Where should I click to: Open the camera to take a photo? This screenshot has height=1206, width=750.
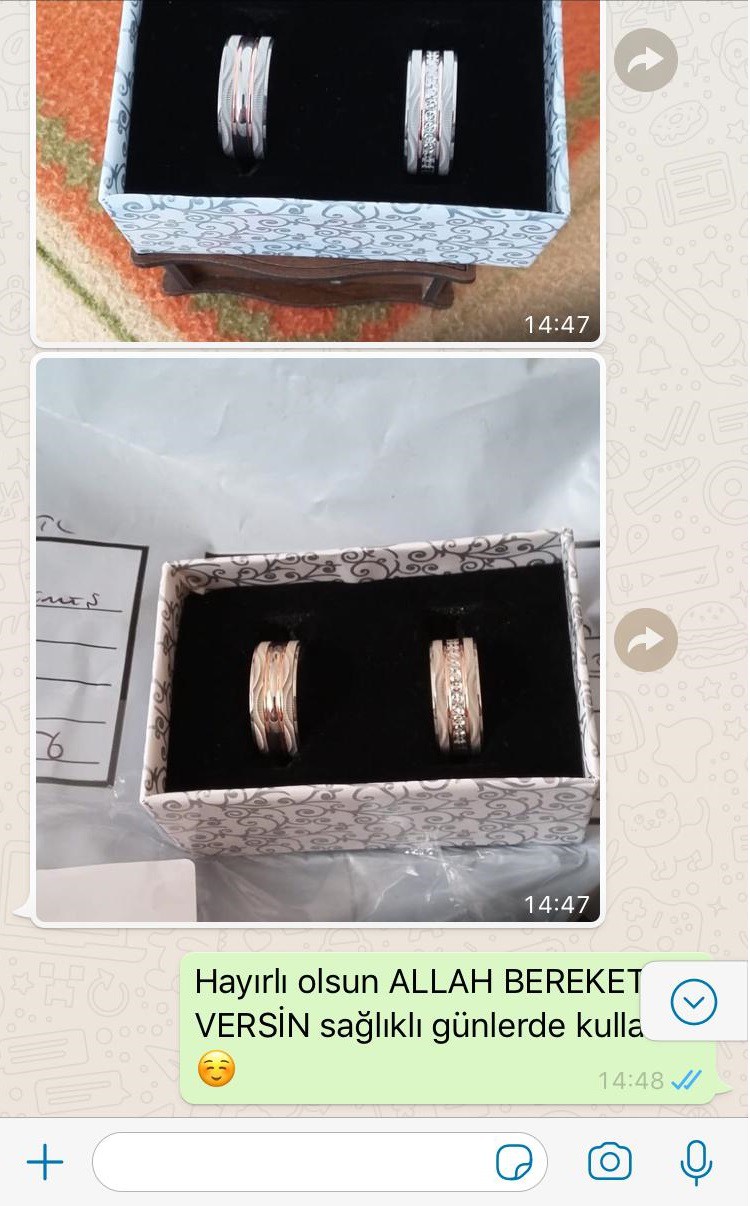609,1162
